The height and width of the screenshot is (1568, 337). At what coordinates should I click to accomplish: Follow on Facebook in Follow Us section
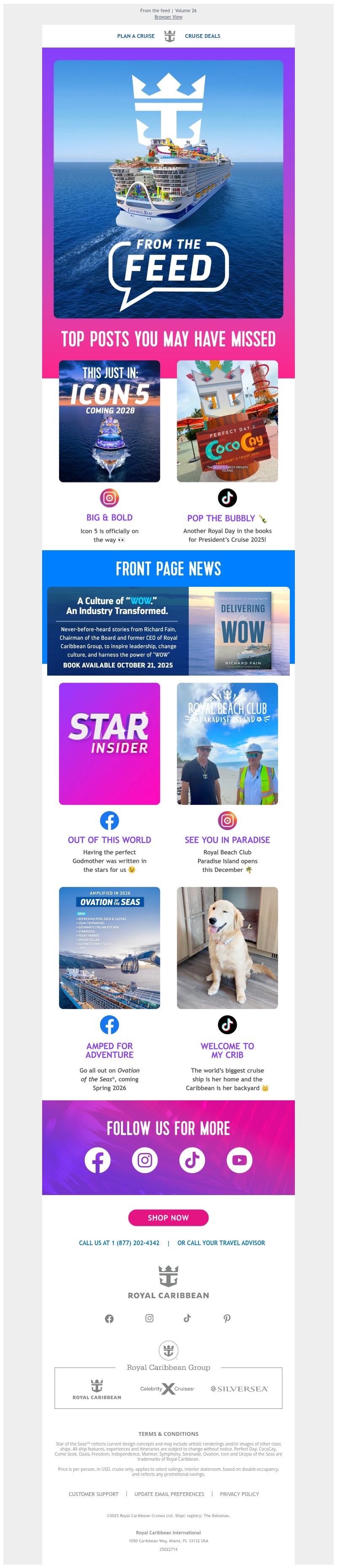click(97, 1160)
